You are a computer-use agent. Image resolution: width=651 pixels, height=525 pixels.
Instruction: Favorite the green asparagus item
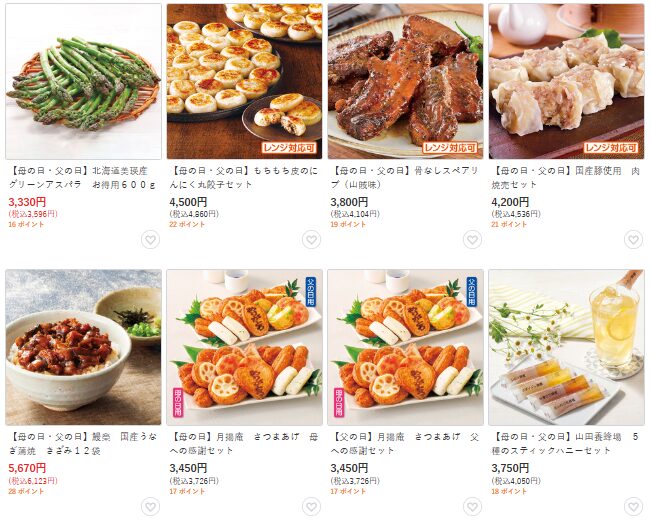point(150,240)
